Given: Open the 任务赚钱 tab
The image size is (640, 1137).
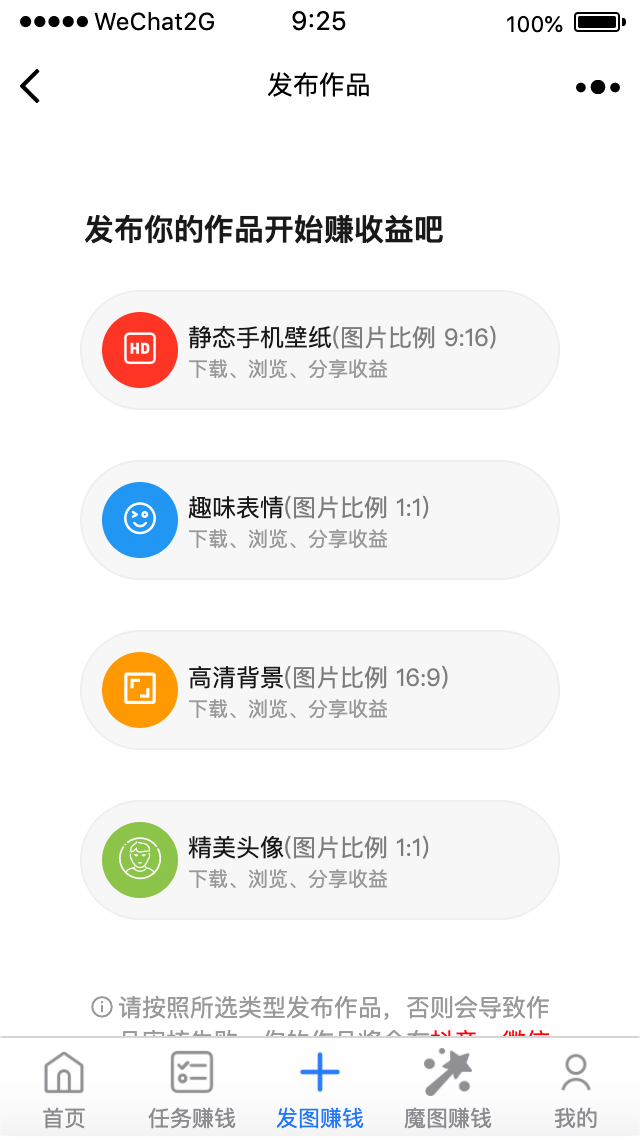Looking at the screenshot, I should click(x=191, y=1089).
